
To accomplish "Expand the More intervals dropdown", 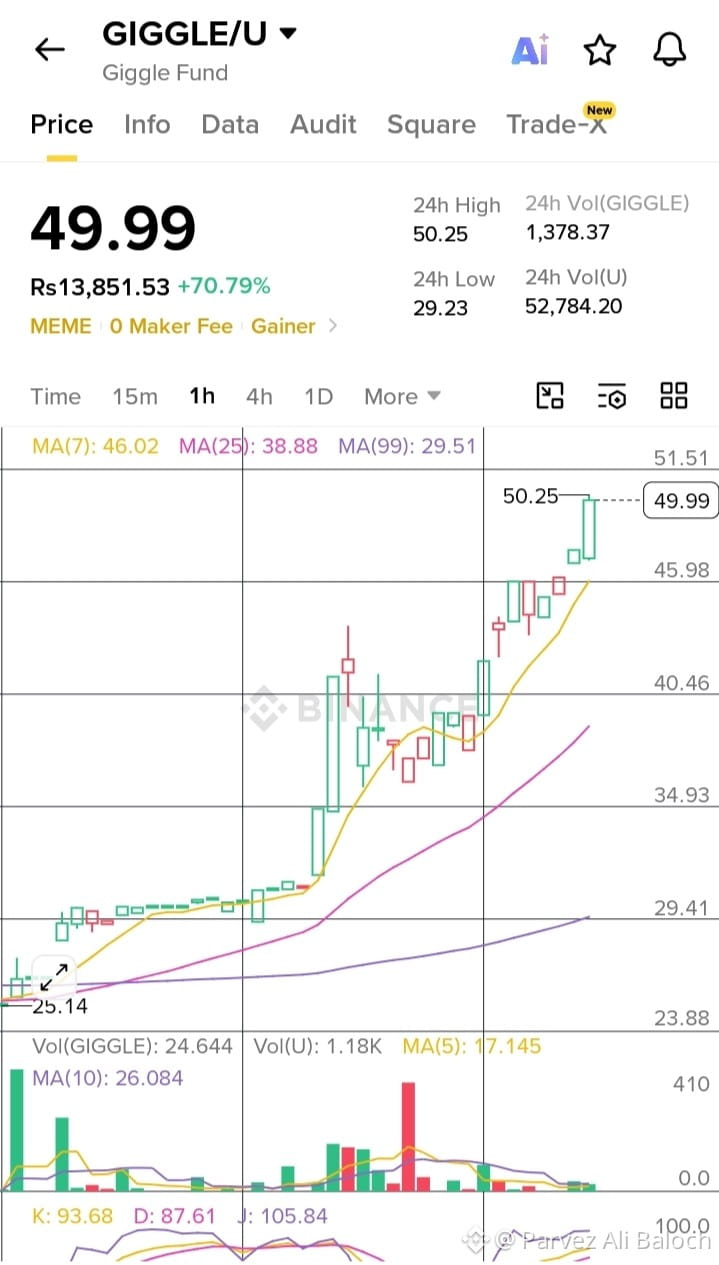I will pyautogui.click(x=402, y=396).
